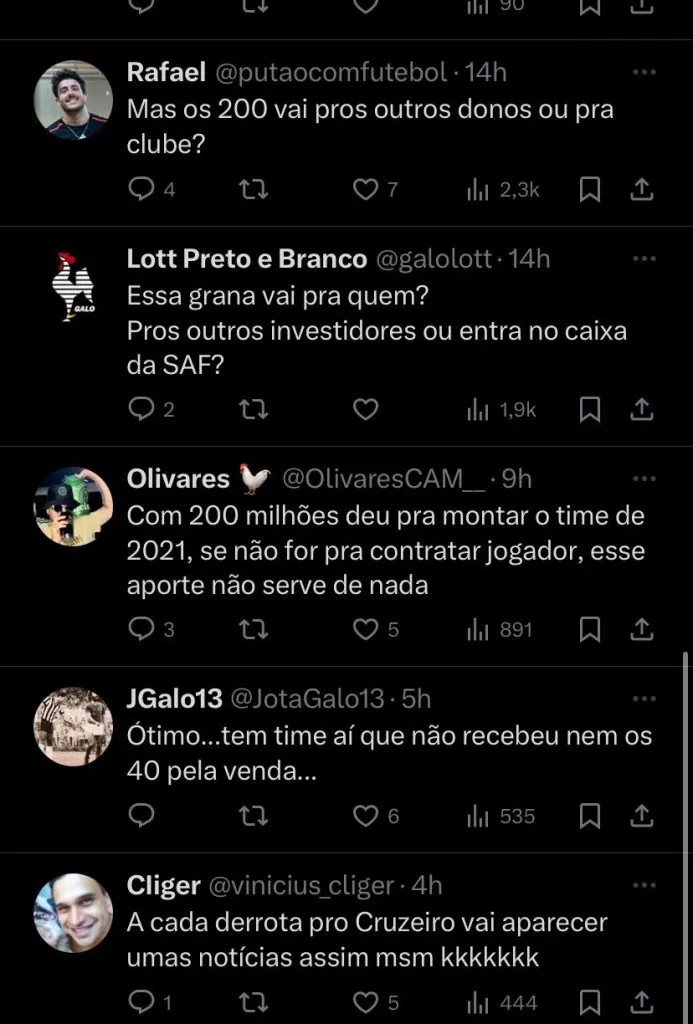The image size is (693, 1024).
Task: Retweet JGalo13's reply
Action: point(254,816)
